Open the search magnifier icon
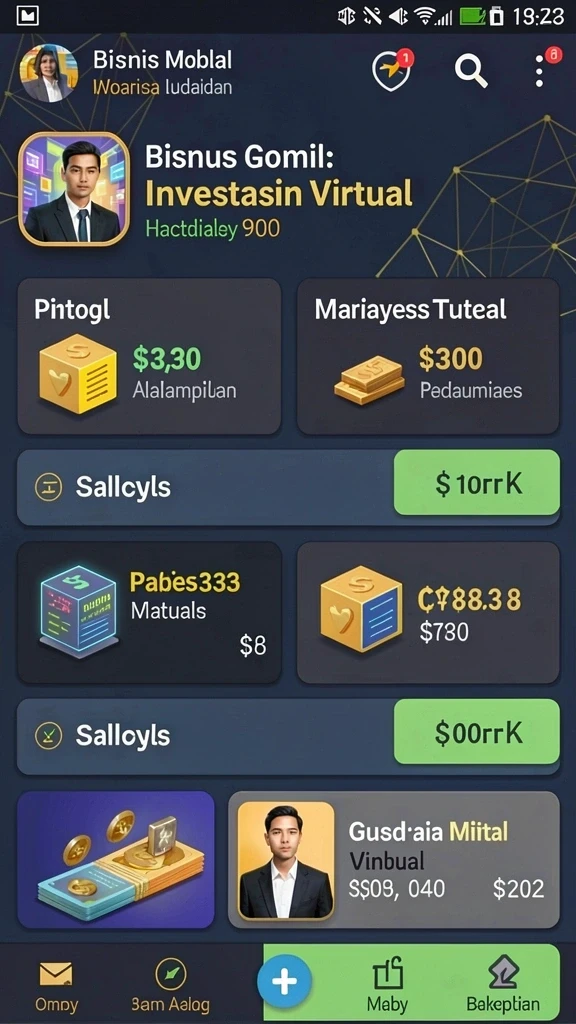 472,69
